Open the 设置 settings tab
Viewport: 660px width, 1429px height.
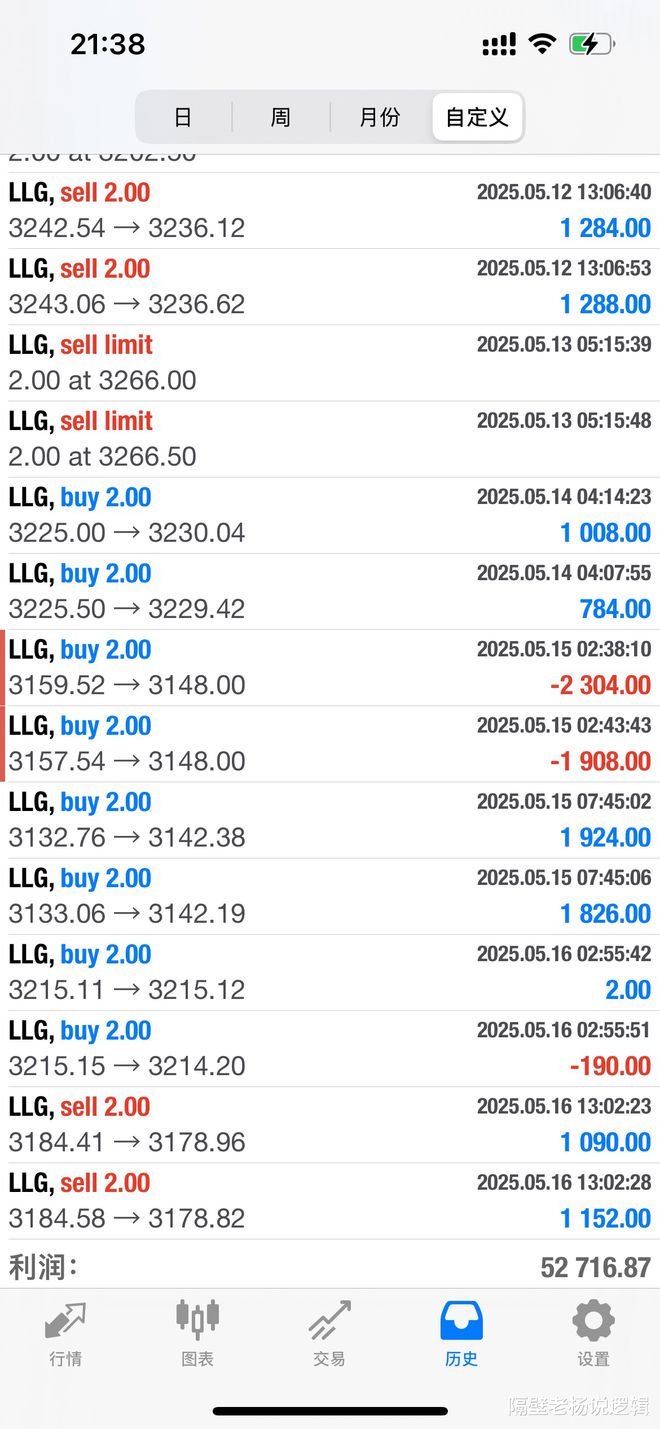593,1333
